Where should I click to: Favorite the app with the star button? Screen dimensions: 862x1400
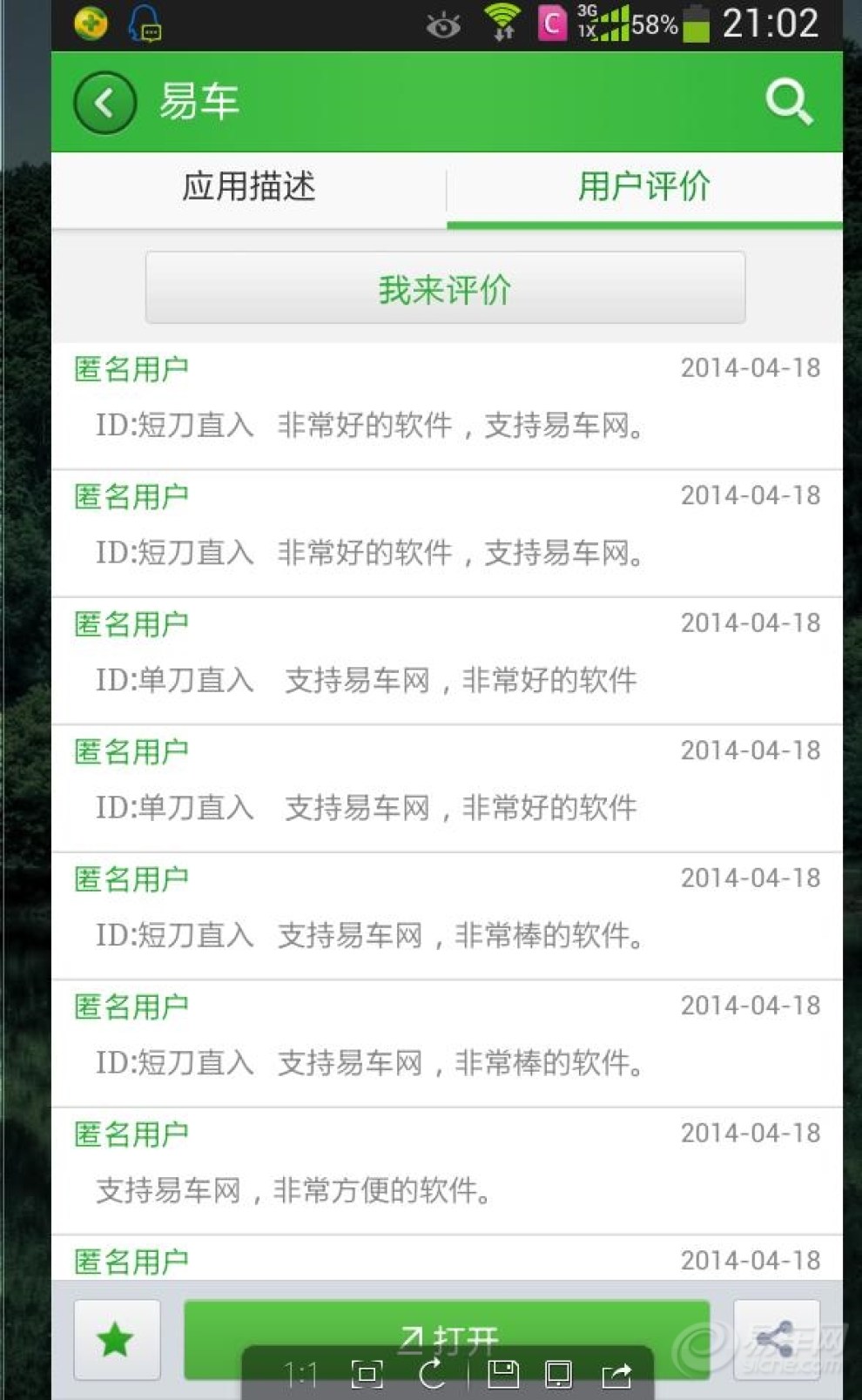(x=116, y=1339)
